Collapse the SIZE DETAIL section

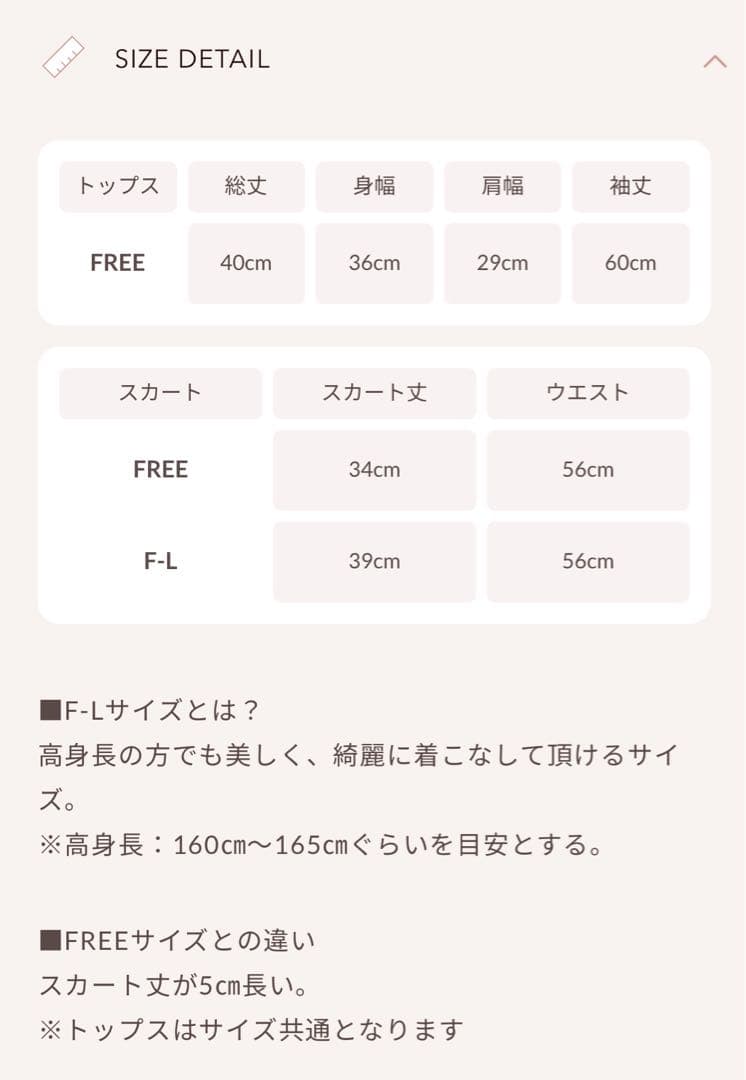714,61
